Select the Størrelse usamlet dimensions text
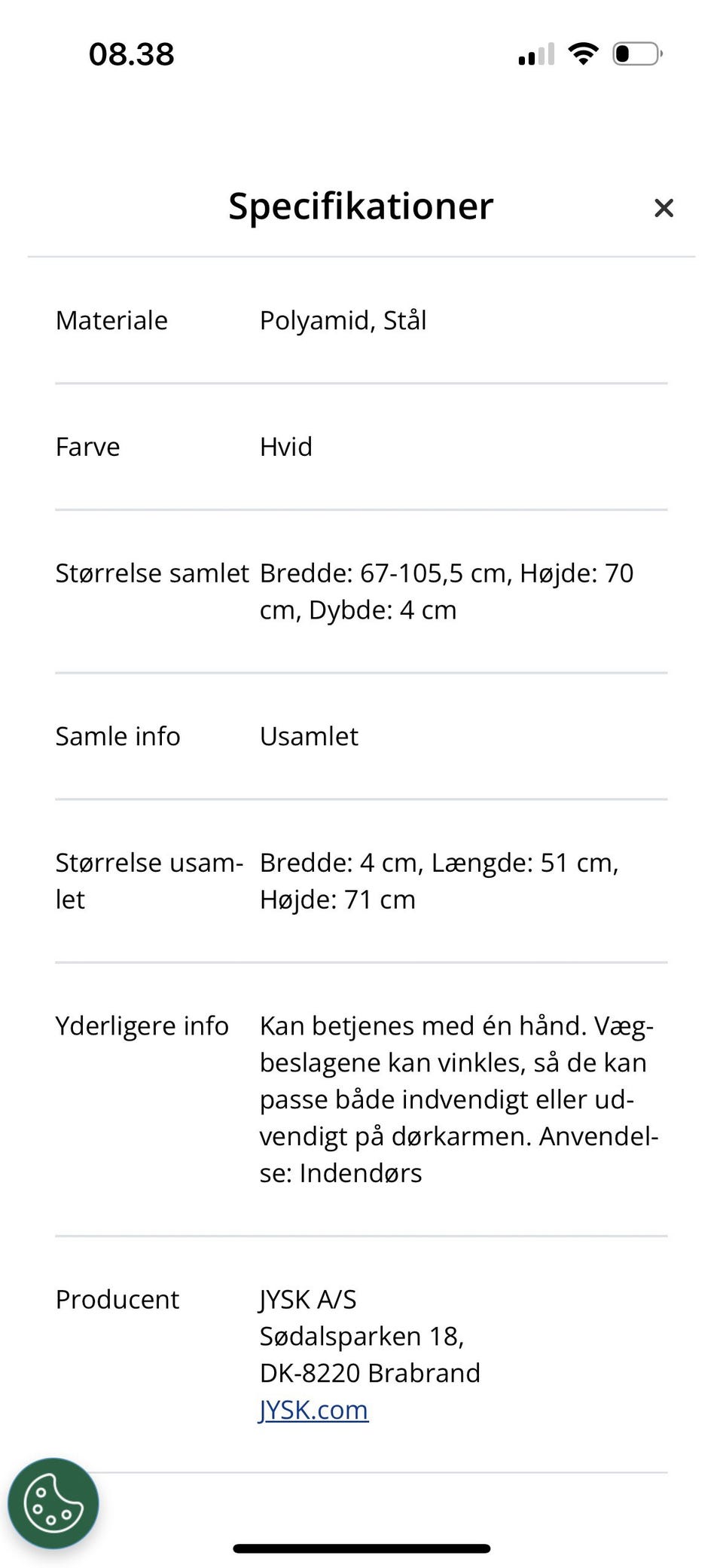The height and width of the screenshot is (1568, 723). (439, 880)
